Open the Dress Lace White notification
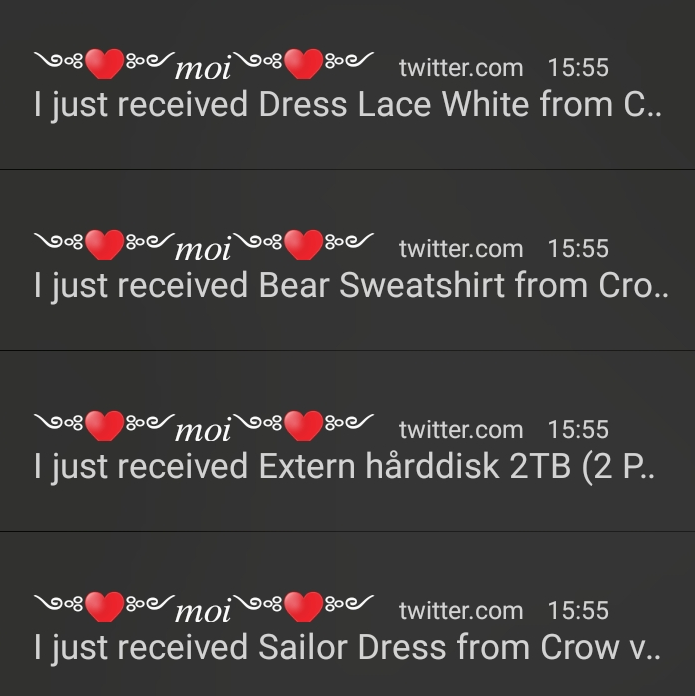This screenshot has height=696, width=695. tap(347, 104)
